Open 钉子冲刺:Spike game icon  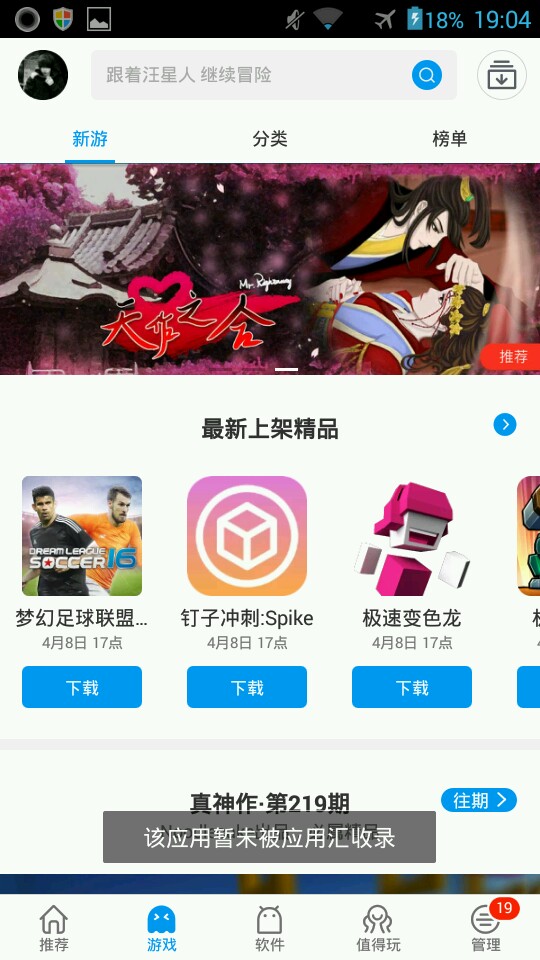(x=247, y=536)
